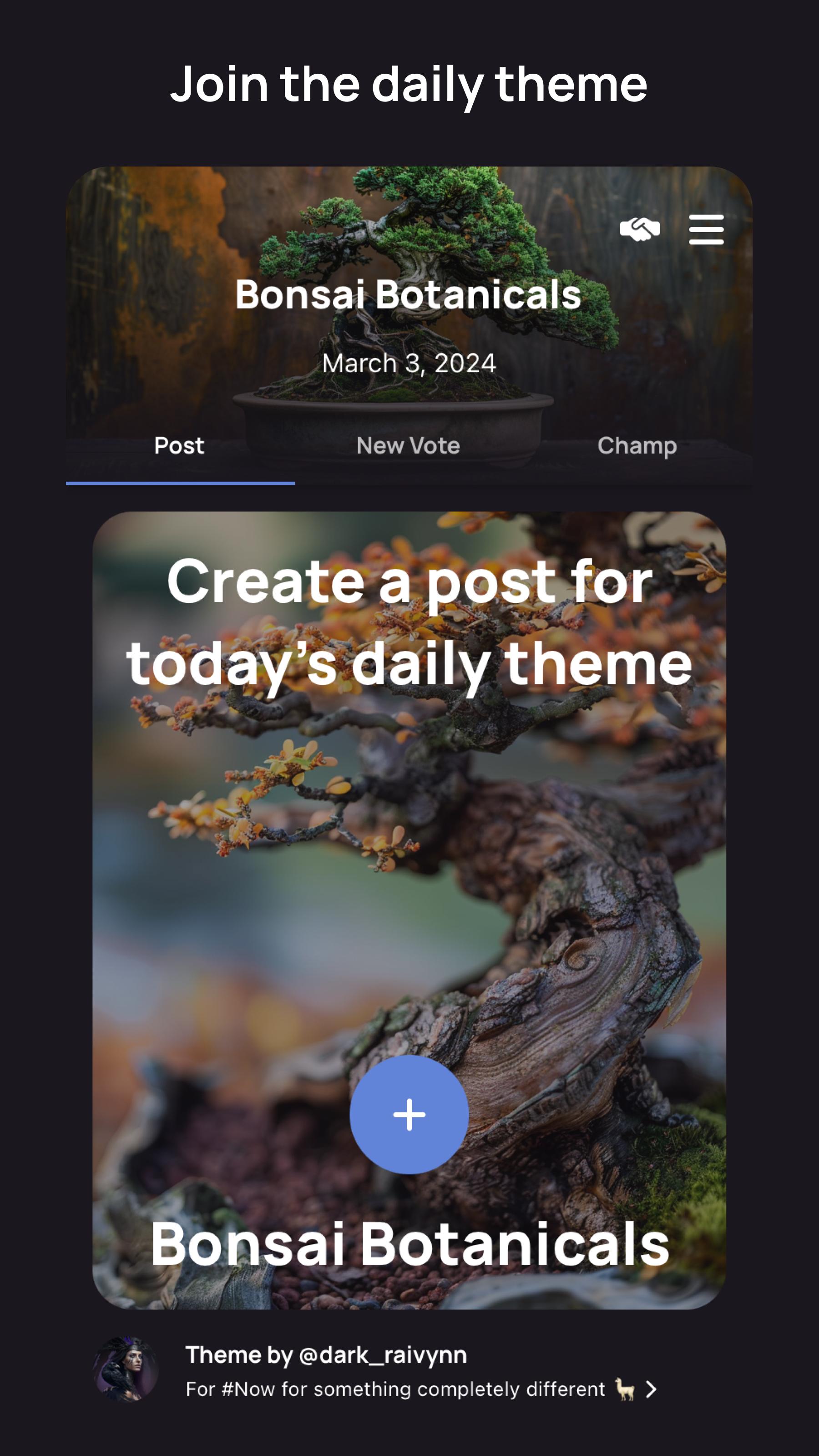Screen dimensions: 819x1456
Task: Switch to the Champ tab
Action: tap(637, 446)
